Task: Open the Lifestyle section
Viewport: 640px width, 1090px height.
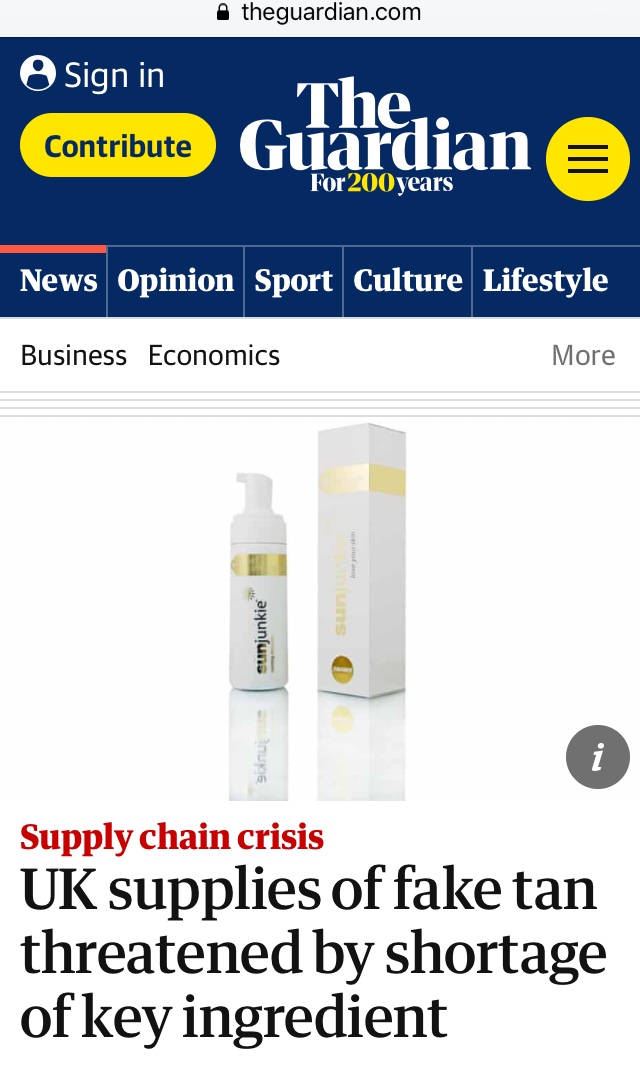Action: coord(545,281)
